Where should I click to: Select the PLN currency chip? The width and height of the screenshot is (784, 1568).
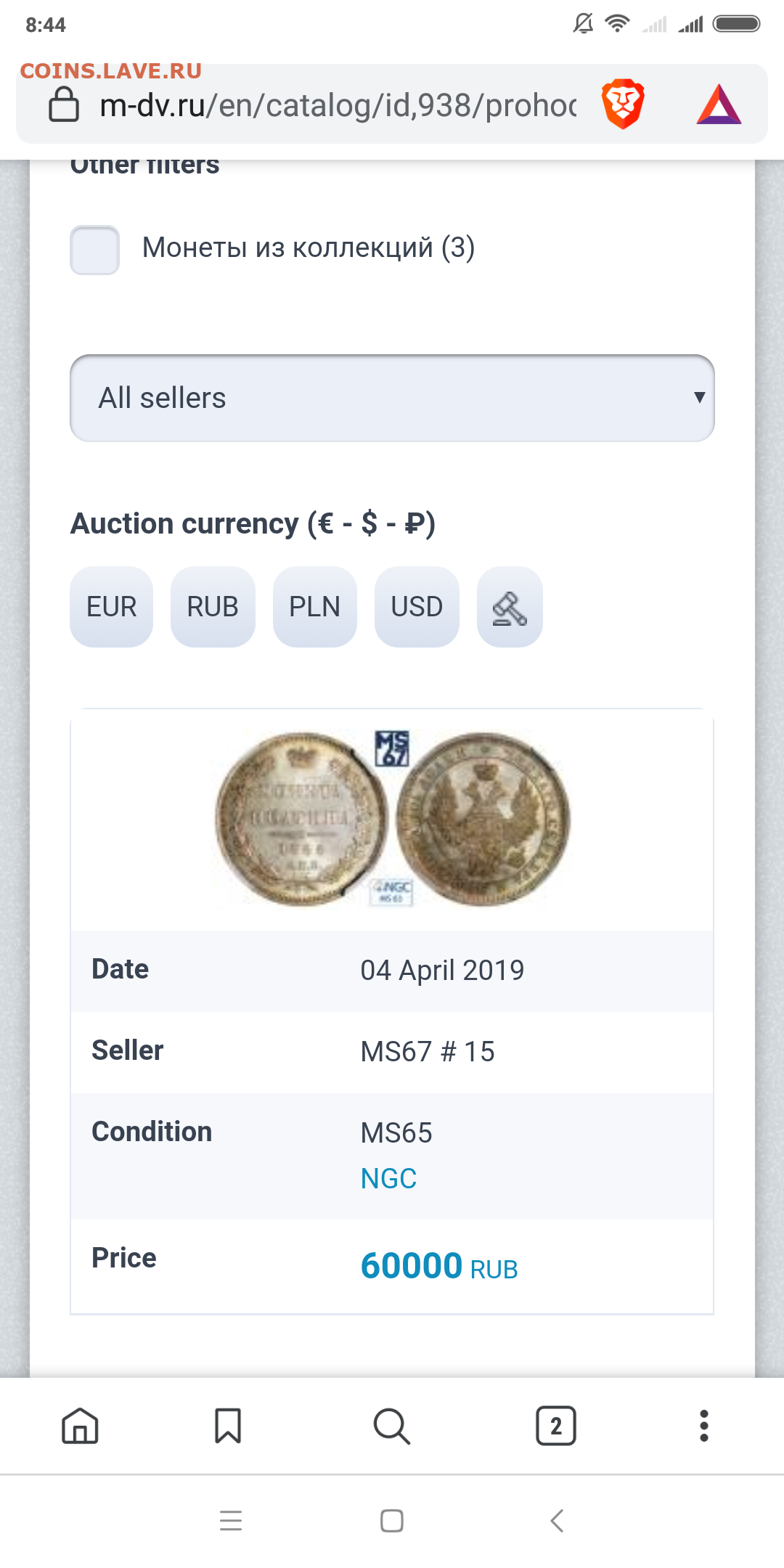(315, 607)
